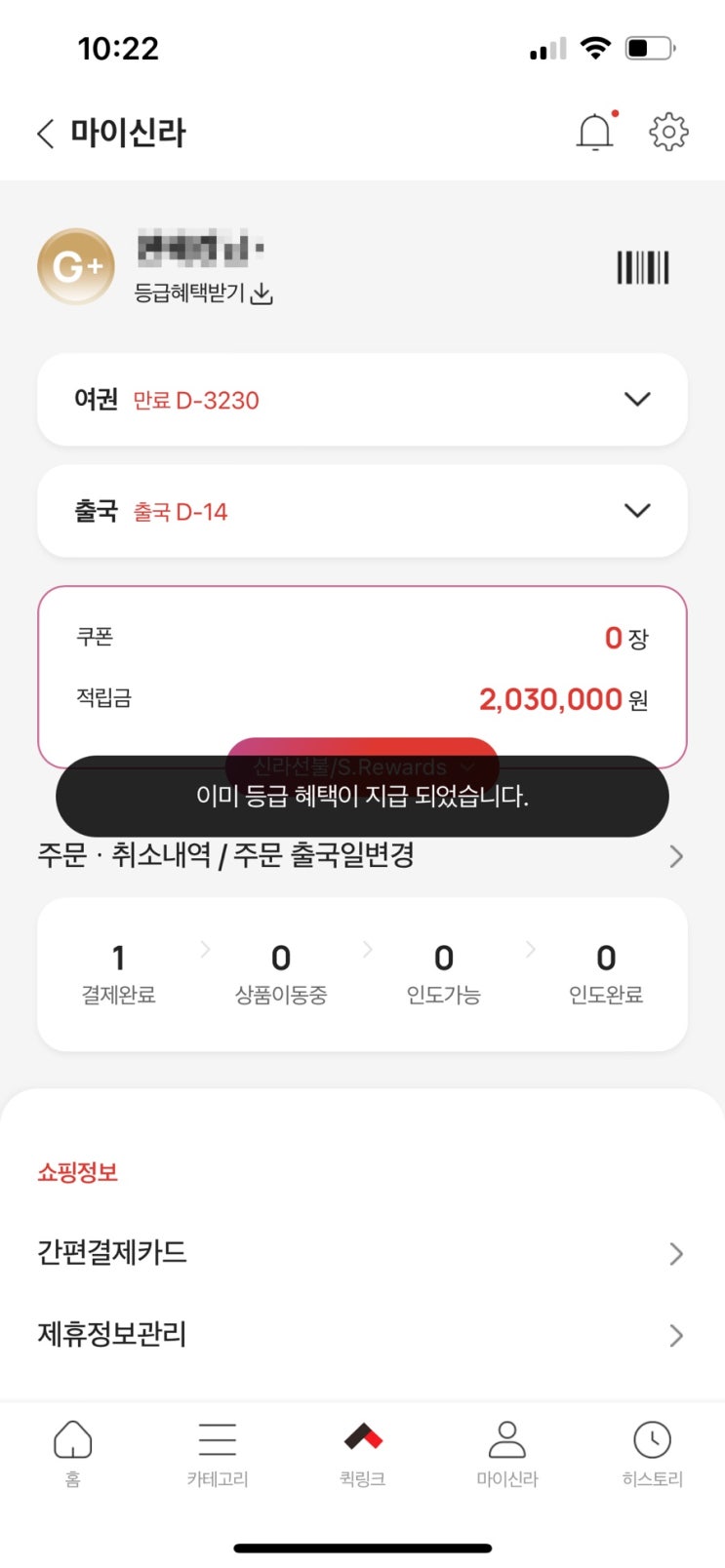Viewport: 725px width, 1568px height.
Task: Switch to the 홈 tab
Action: (72, 1453)
